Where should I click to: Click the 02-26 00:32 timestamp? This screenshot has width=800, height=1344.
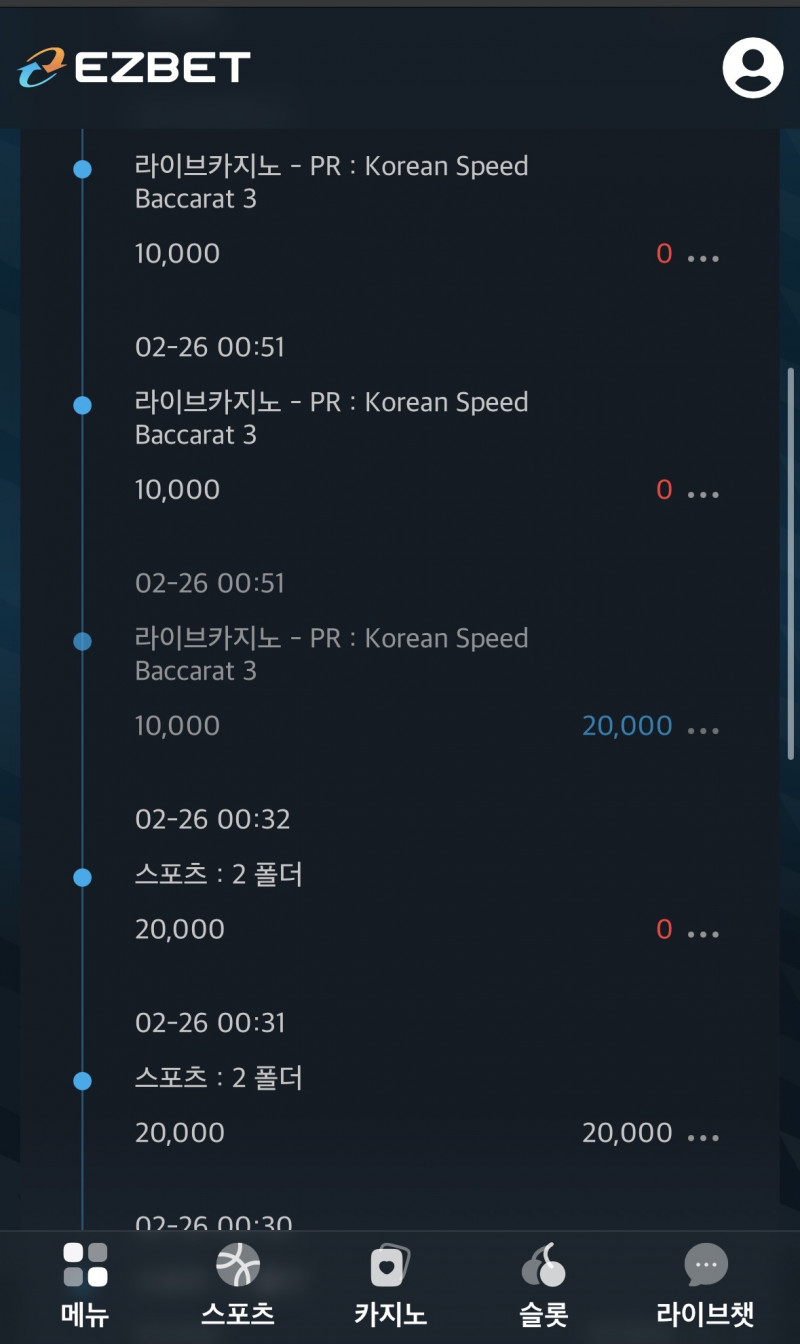(212, 818)
